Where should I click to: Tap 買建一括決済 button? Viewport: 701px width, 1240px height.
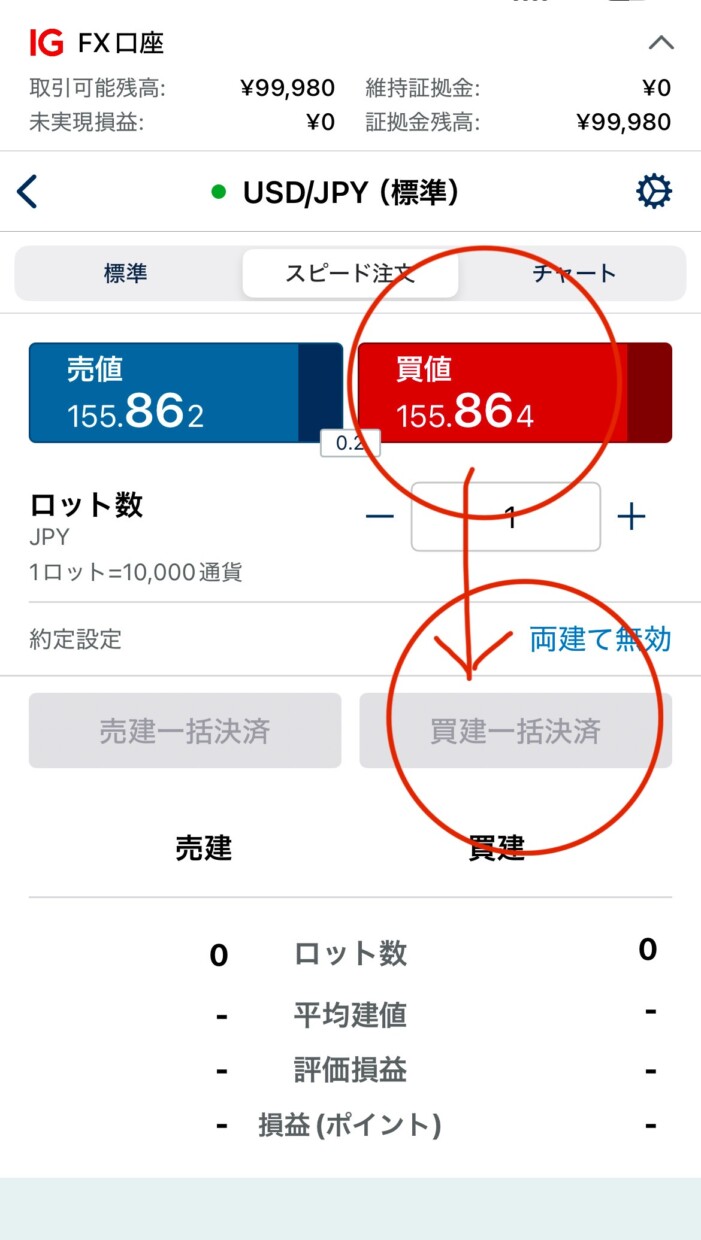coord(516,731)
